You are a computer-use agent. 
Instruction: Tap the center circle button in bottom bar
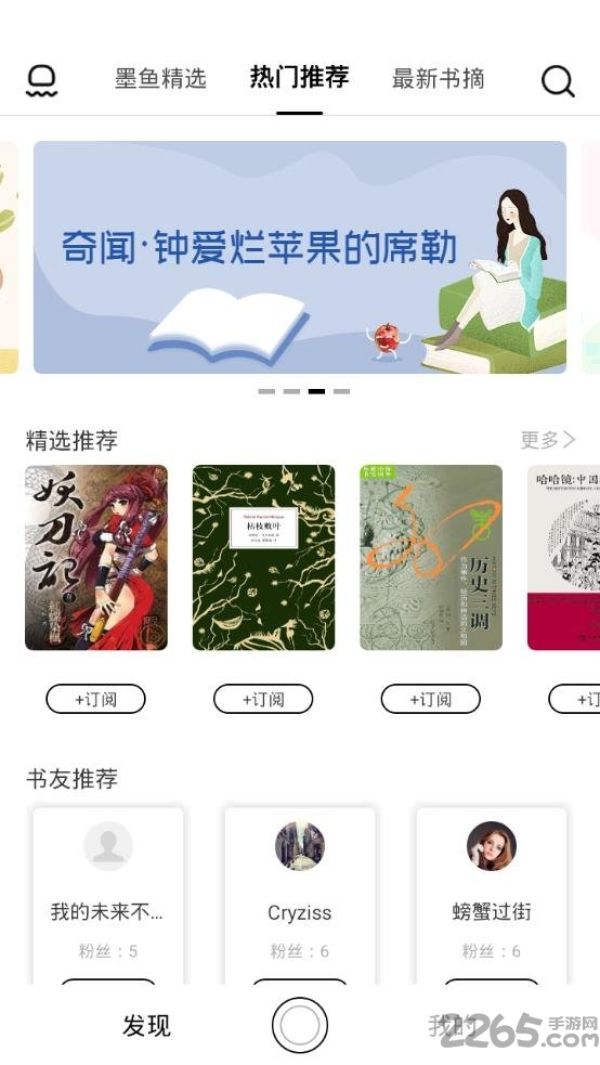(x=300, y=1025)
